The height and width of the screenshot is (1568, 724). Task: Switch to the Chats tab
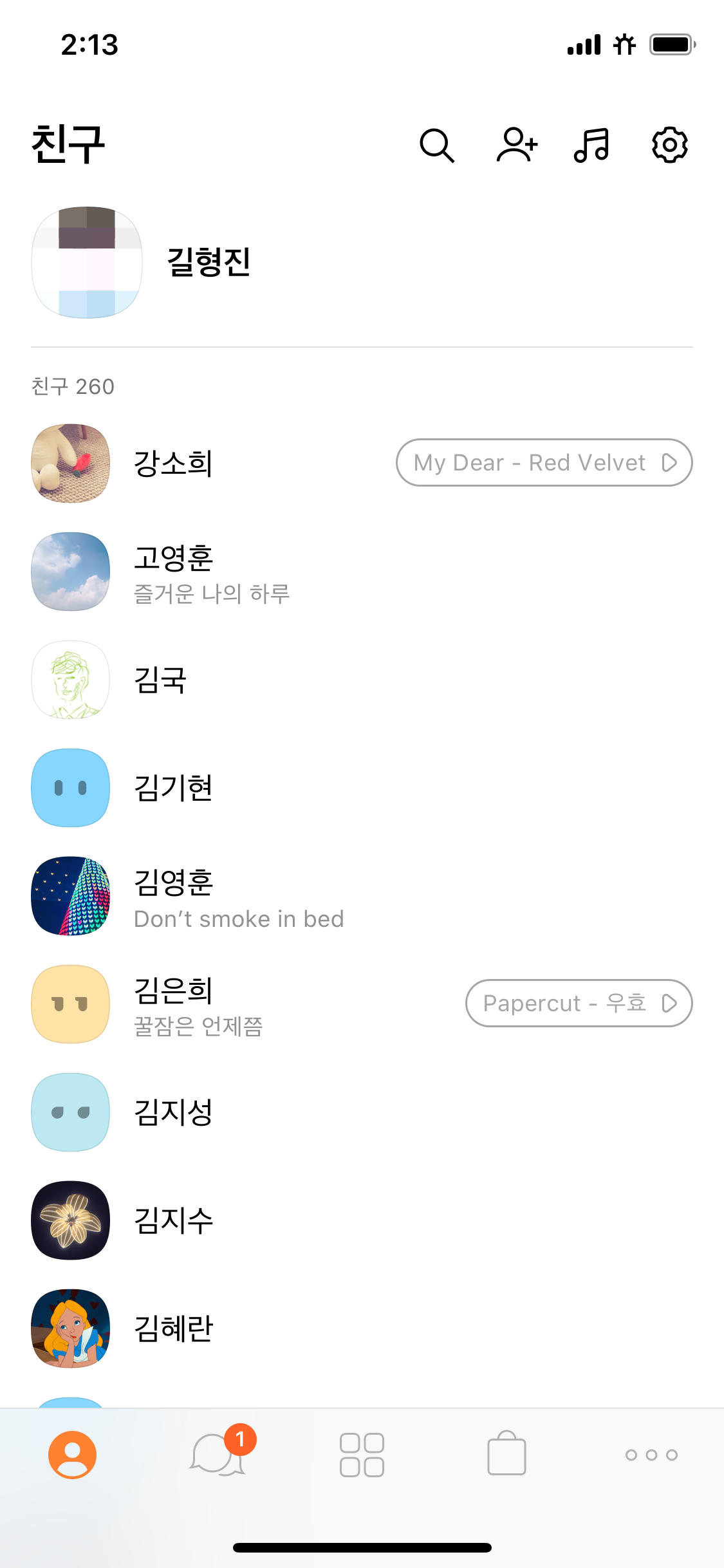pyautogui.click(x=217, y=1456)
